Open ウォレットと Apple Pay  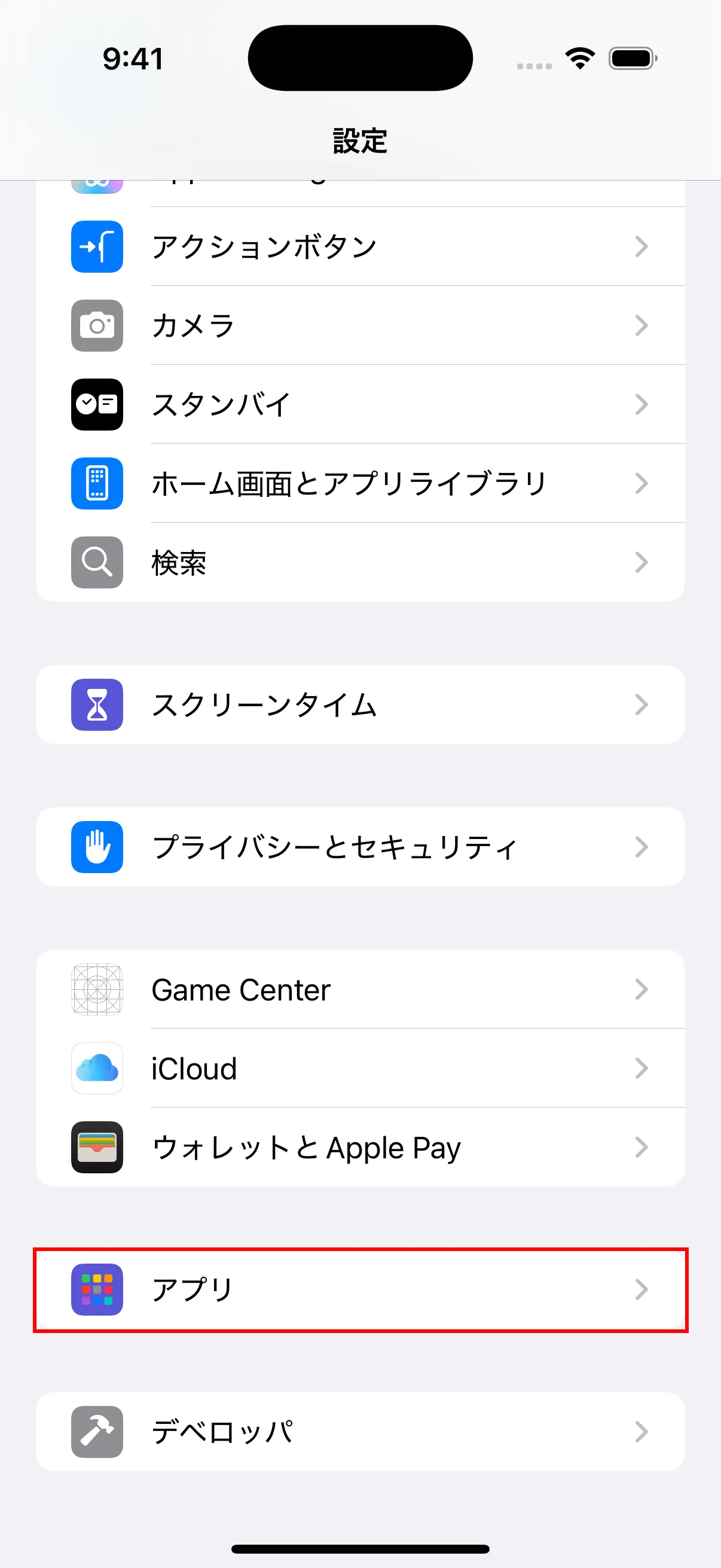359,1148
